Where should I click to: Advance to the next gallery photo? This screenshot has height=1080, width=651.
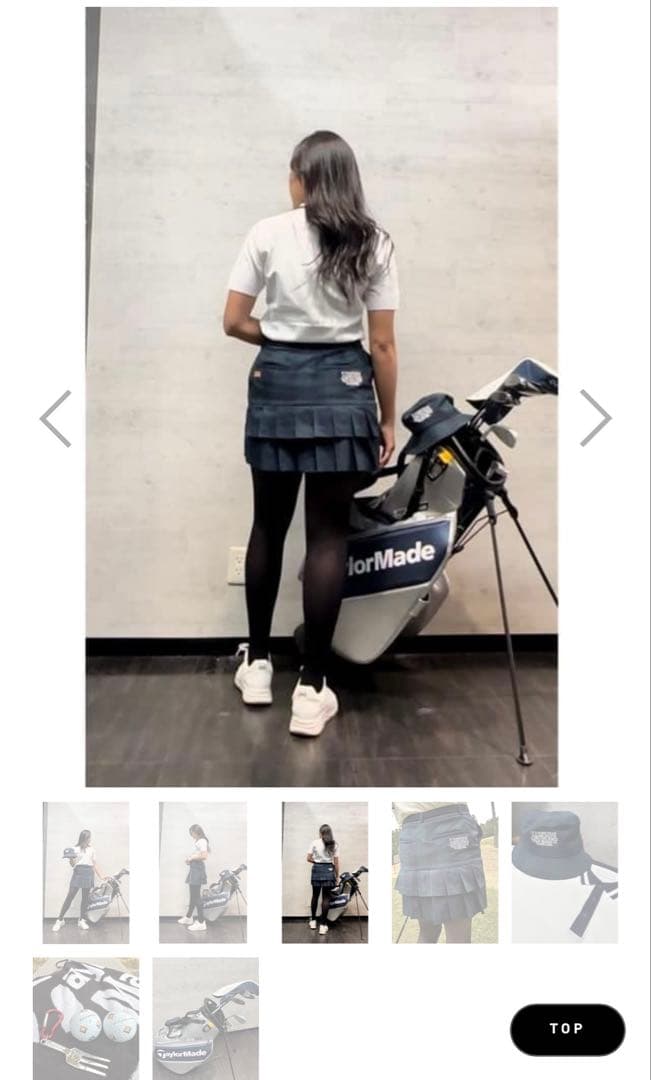point(595,418)
